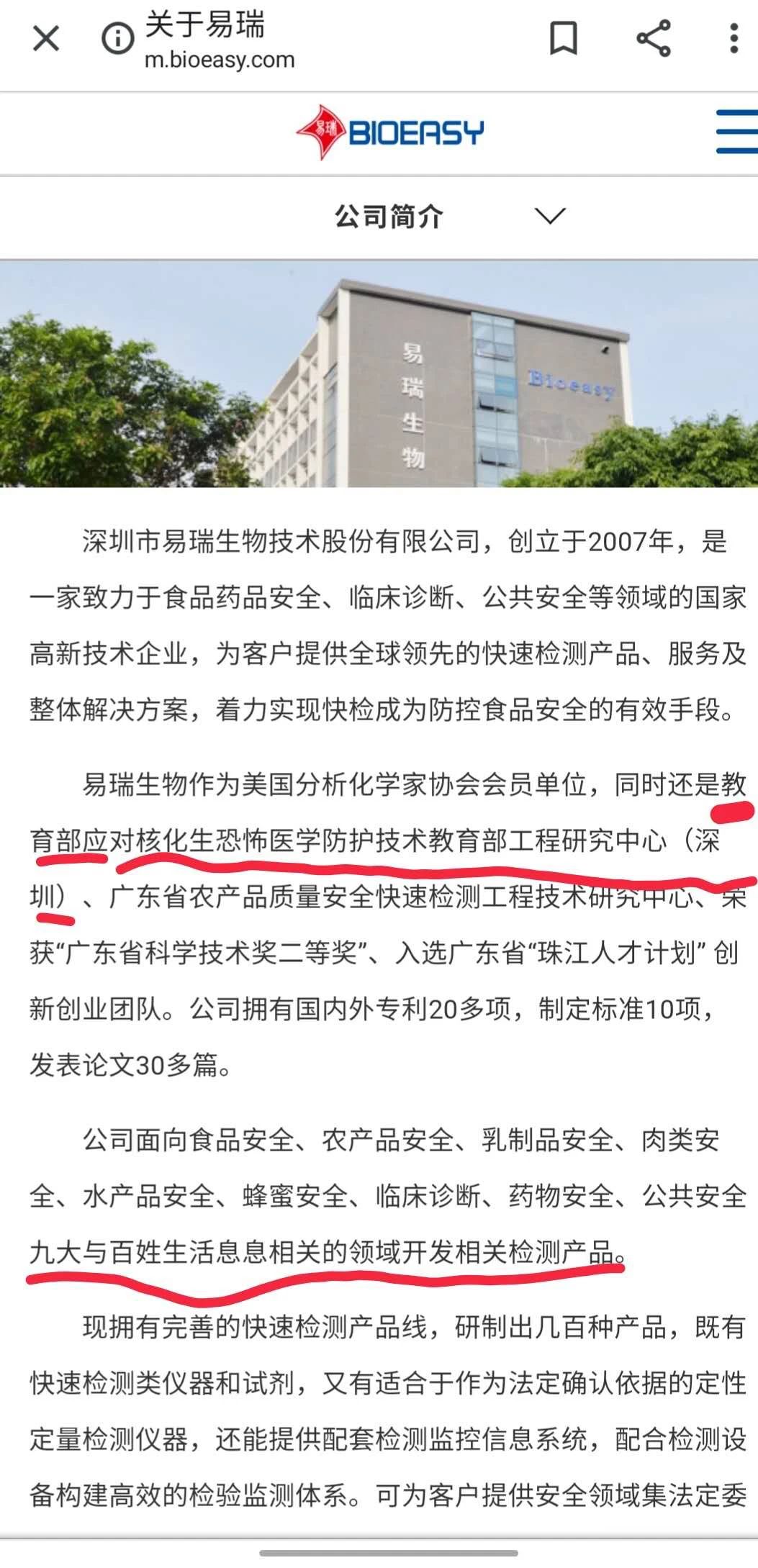This screenshot has width=758, height=1568.
Task: Open the Bioeasy hamburger menu
Action: point(736,132)
